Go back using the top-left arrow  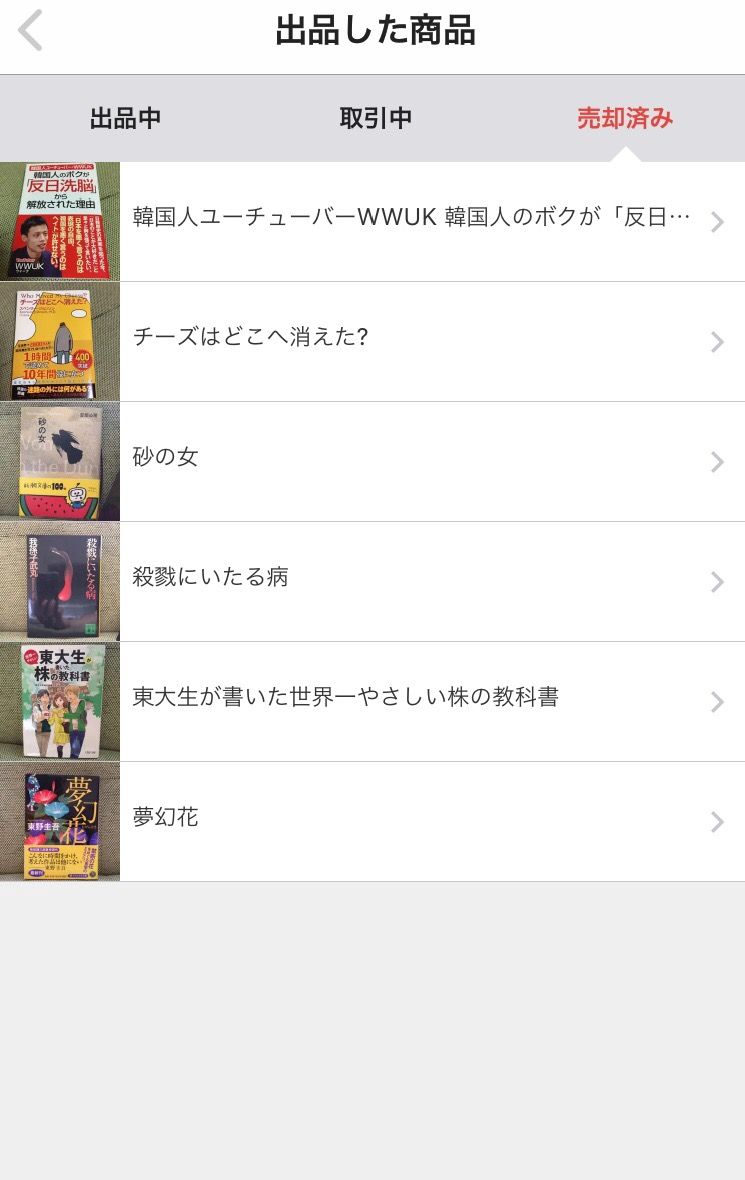pyautogui.click(x=31, y=31)
